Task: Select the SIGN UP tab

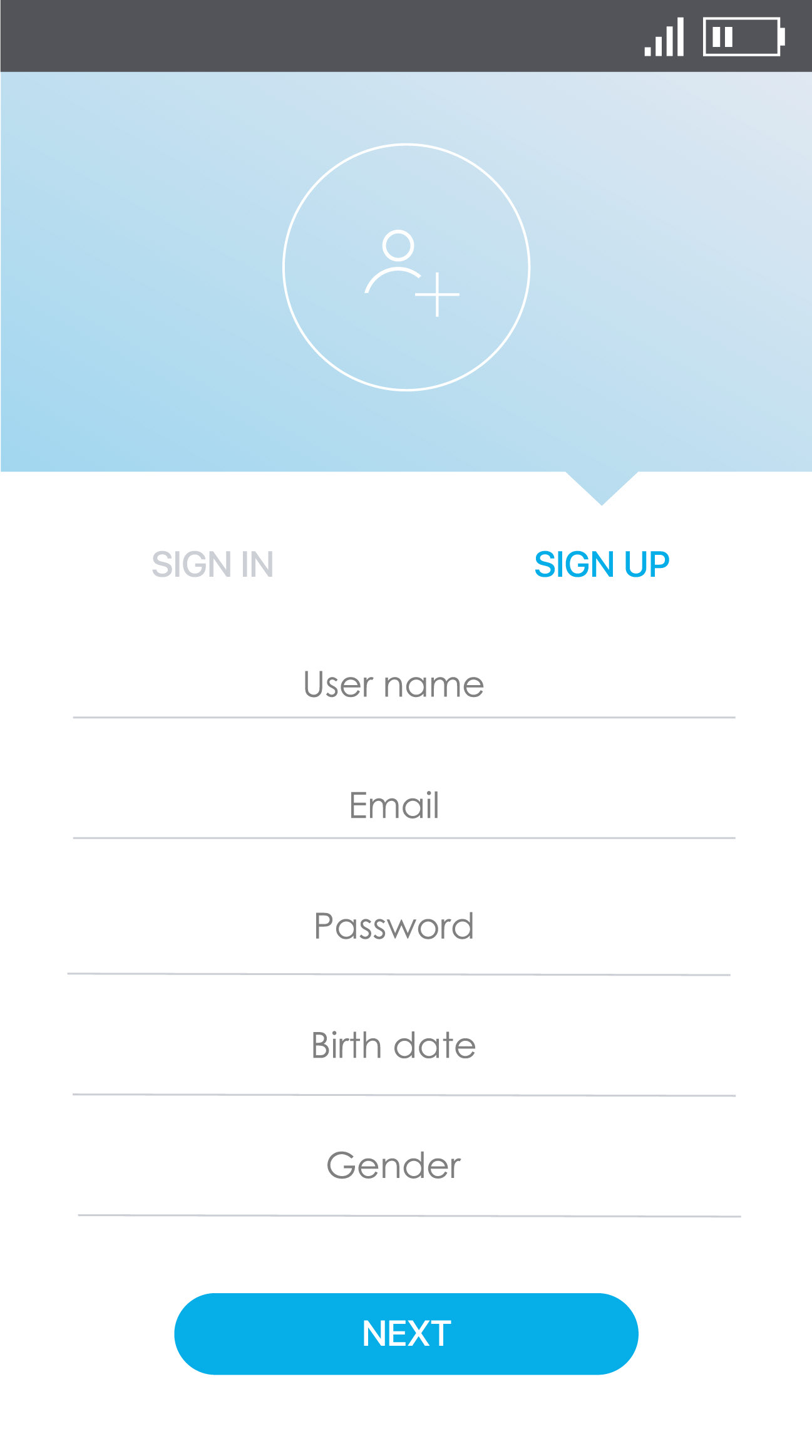Action: tap(602, 564)
